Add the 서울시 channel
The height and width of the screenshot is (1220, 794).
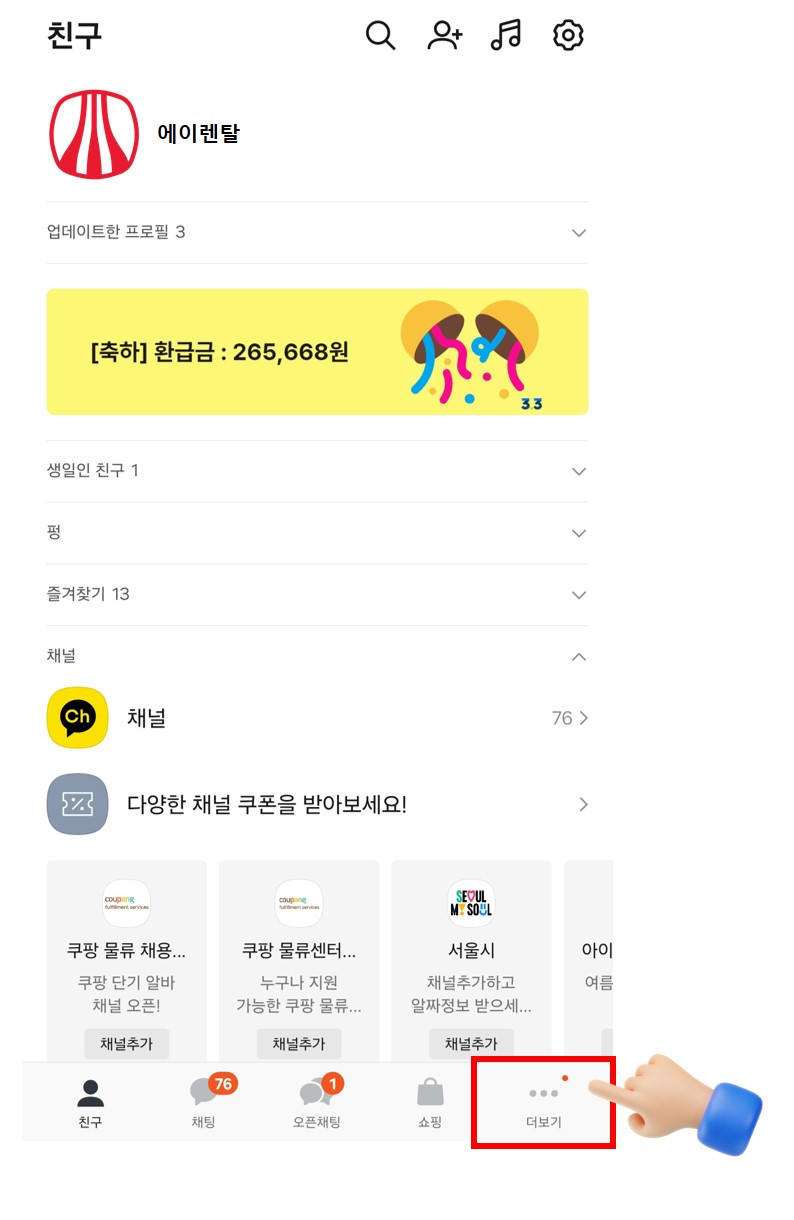pos(471,1043)
